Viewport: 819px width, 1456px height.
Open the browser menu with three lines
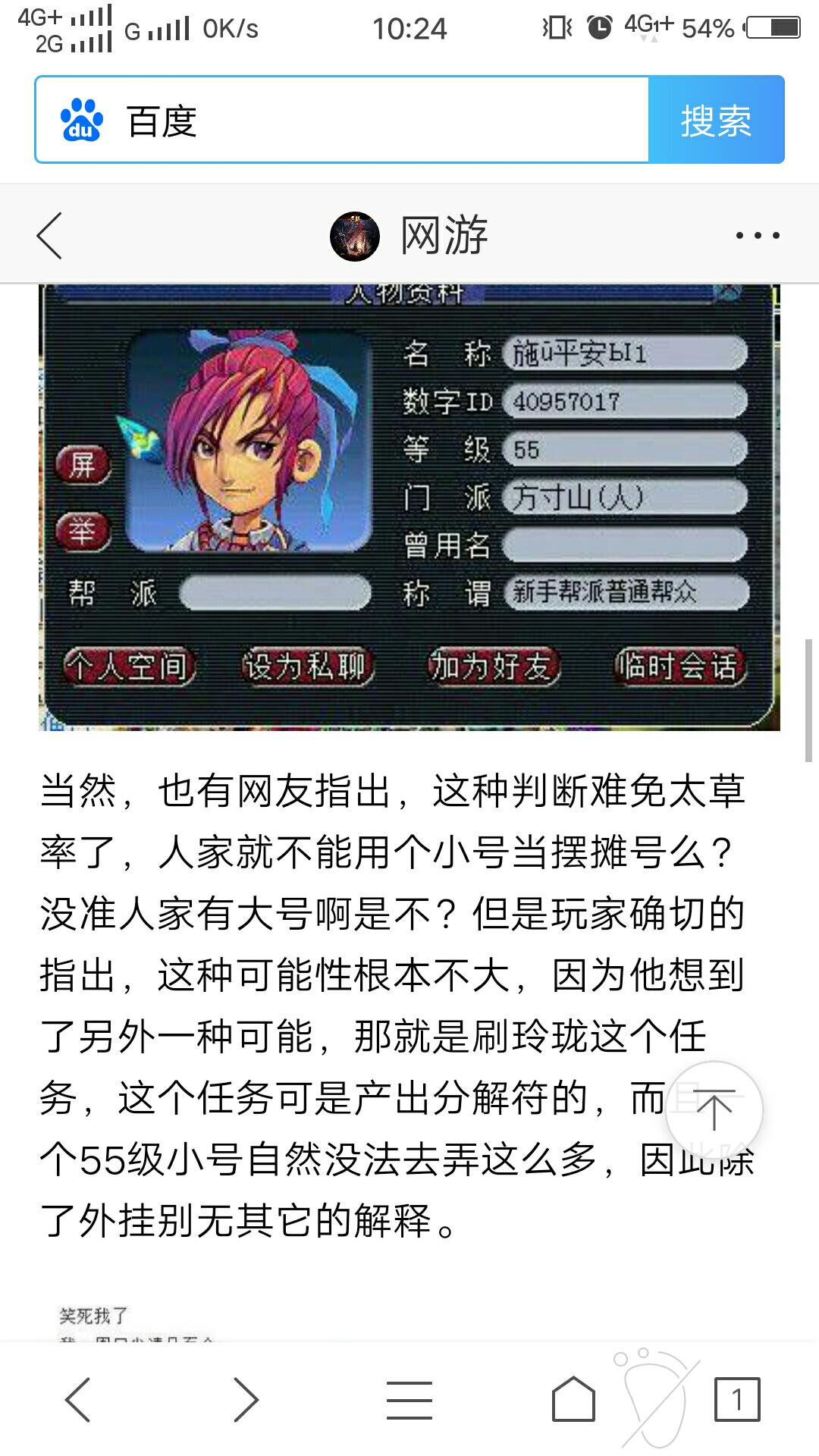[x=409, y=1398]
